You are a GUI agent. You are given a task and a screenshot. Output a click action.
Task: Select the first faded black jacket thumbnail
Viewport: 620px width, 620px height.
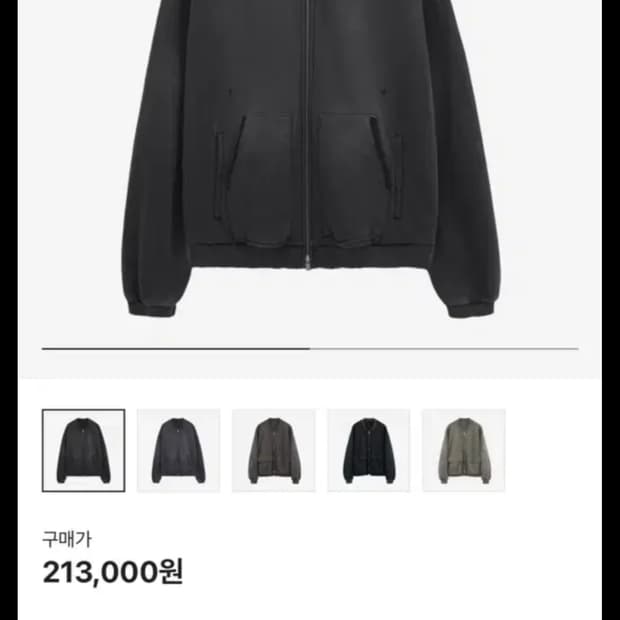coord(84,450)
